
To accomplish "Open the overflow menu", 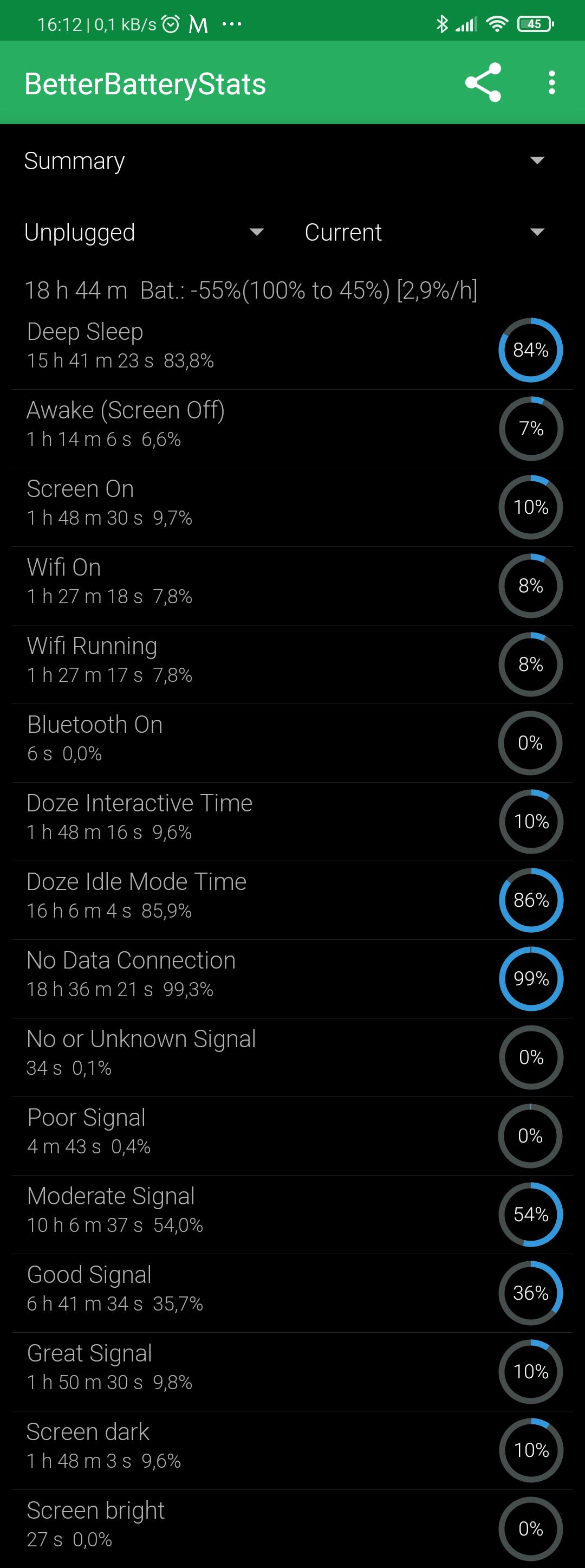I will (x=551, y=83).
